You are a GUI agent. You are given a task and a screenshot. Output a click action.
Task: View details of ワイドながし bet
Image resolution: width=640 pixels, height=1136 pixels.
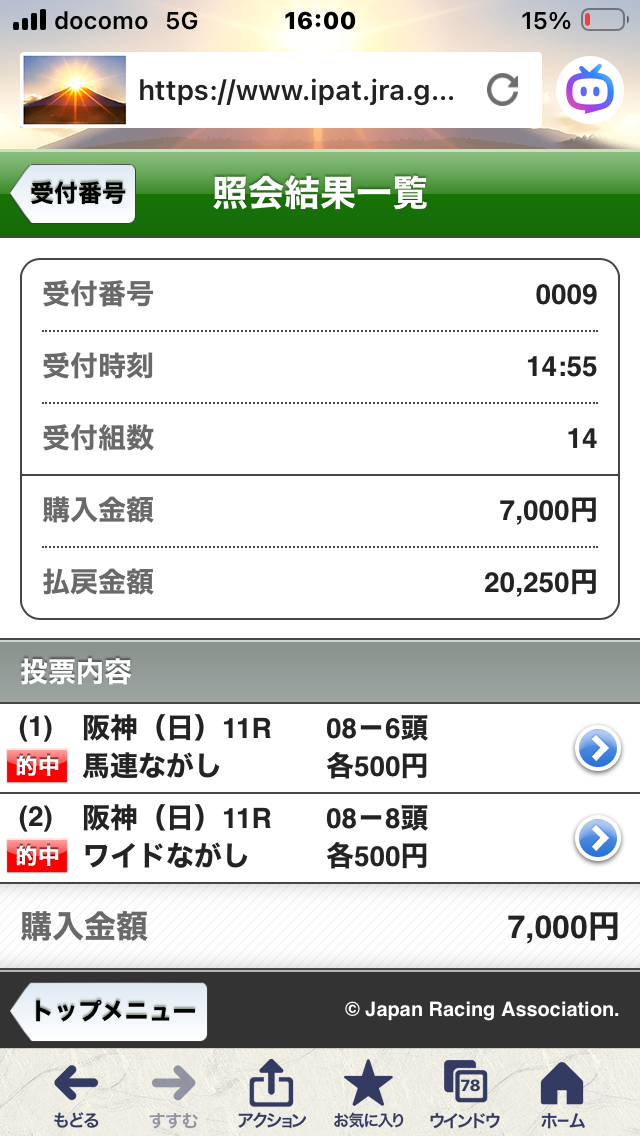[x=598, y=840]
